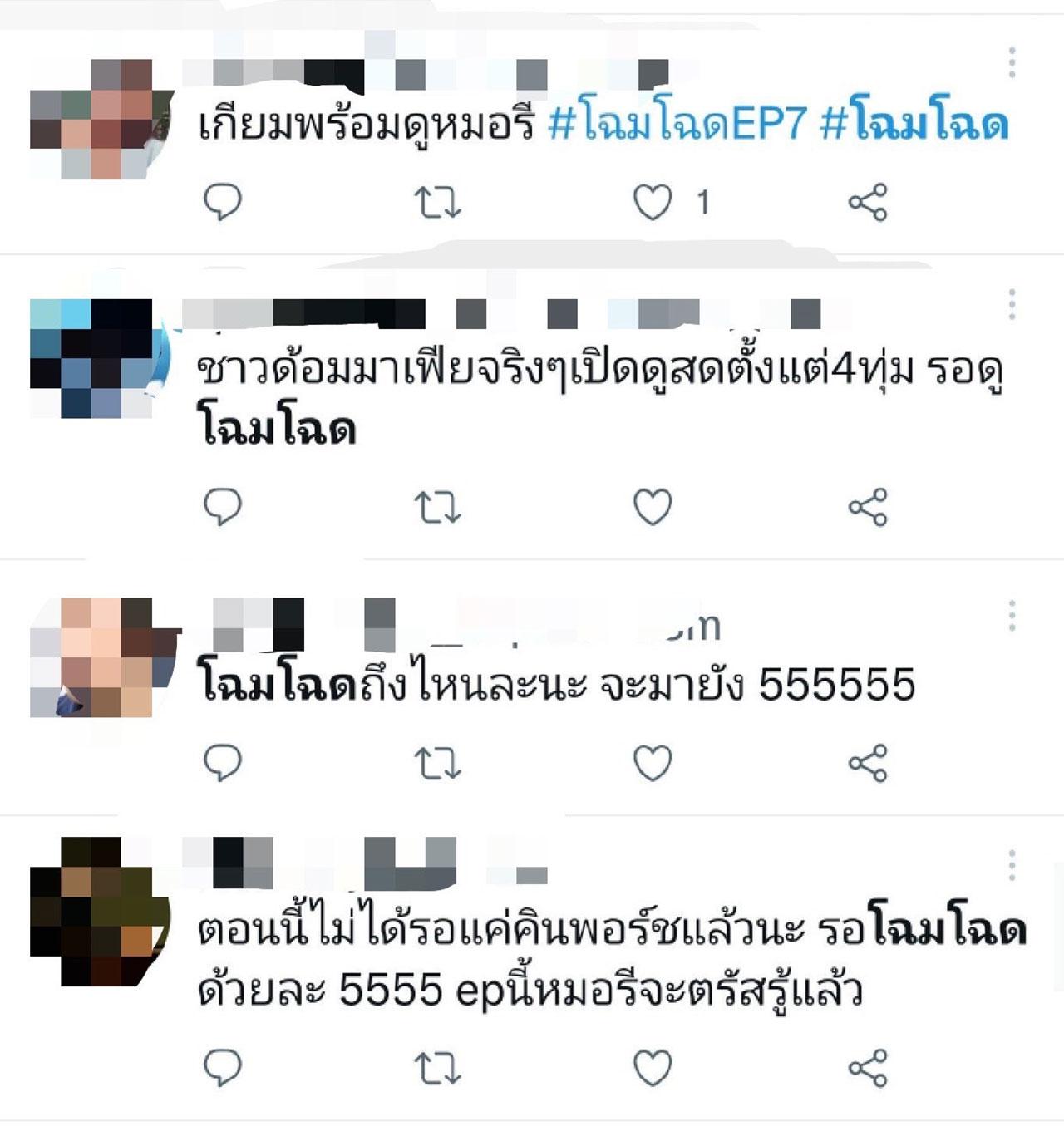Share the tweet starting 'ชาวด้อมมาเฟีย'
Viewport: 1064px width, 1136px height.
pyautogui.click(x=868, y=508)
